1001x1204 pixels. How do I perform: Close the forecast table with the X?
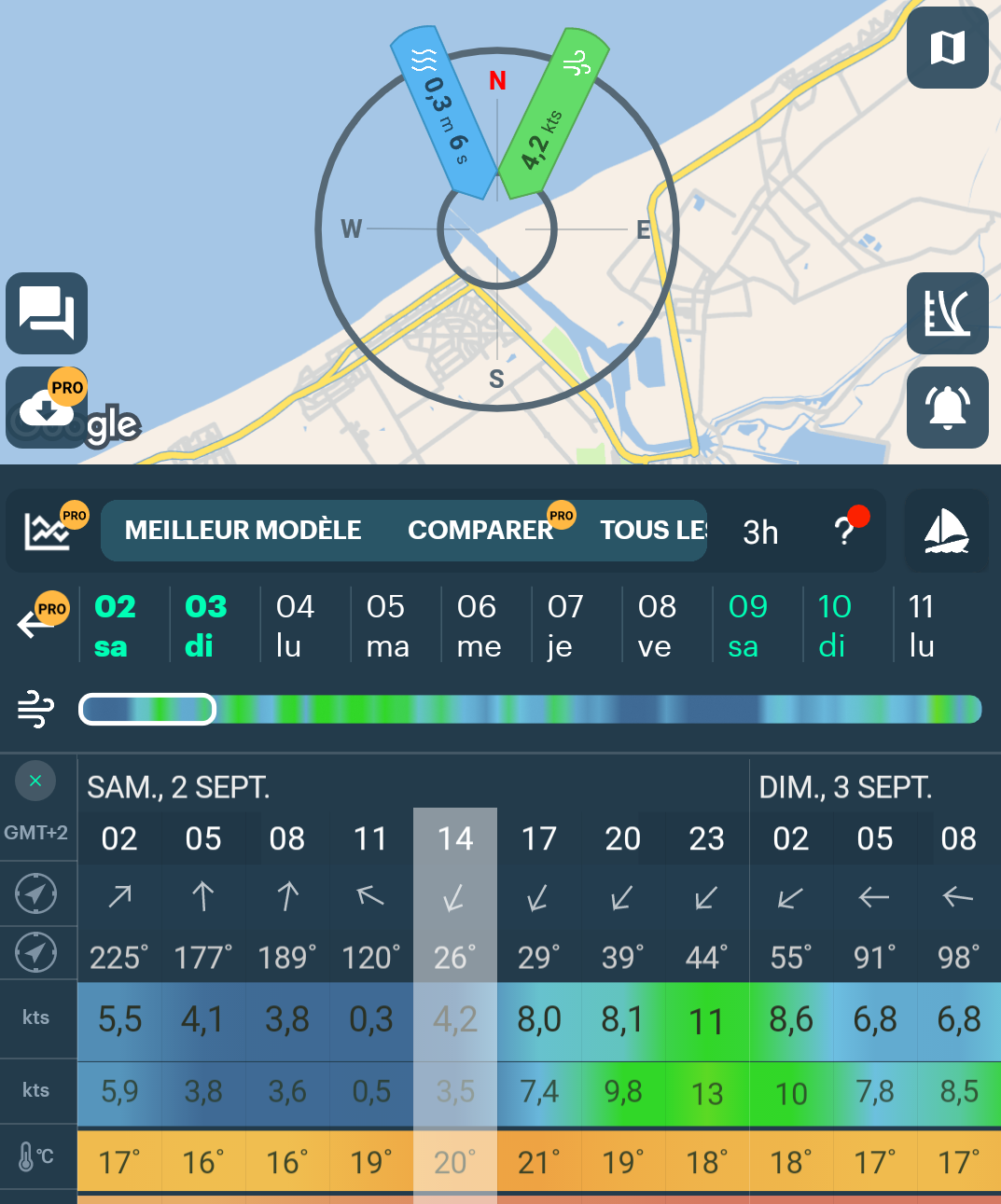(35, 781)
